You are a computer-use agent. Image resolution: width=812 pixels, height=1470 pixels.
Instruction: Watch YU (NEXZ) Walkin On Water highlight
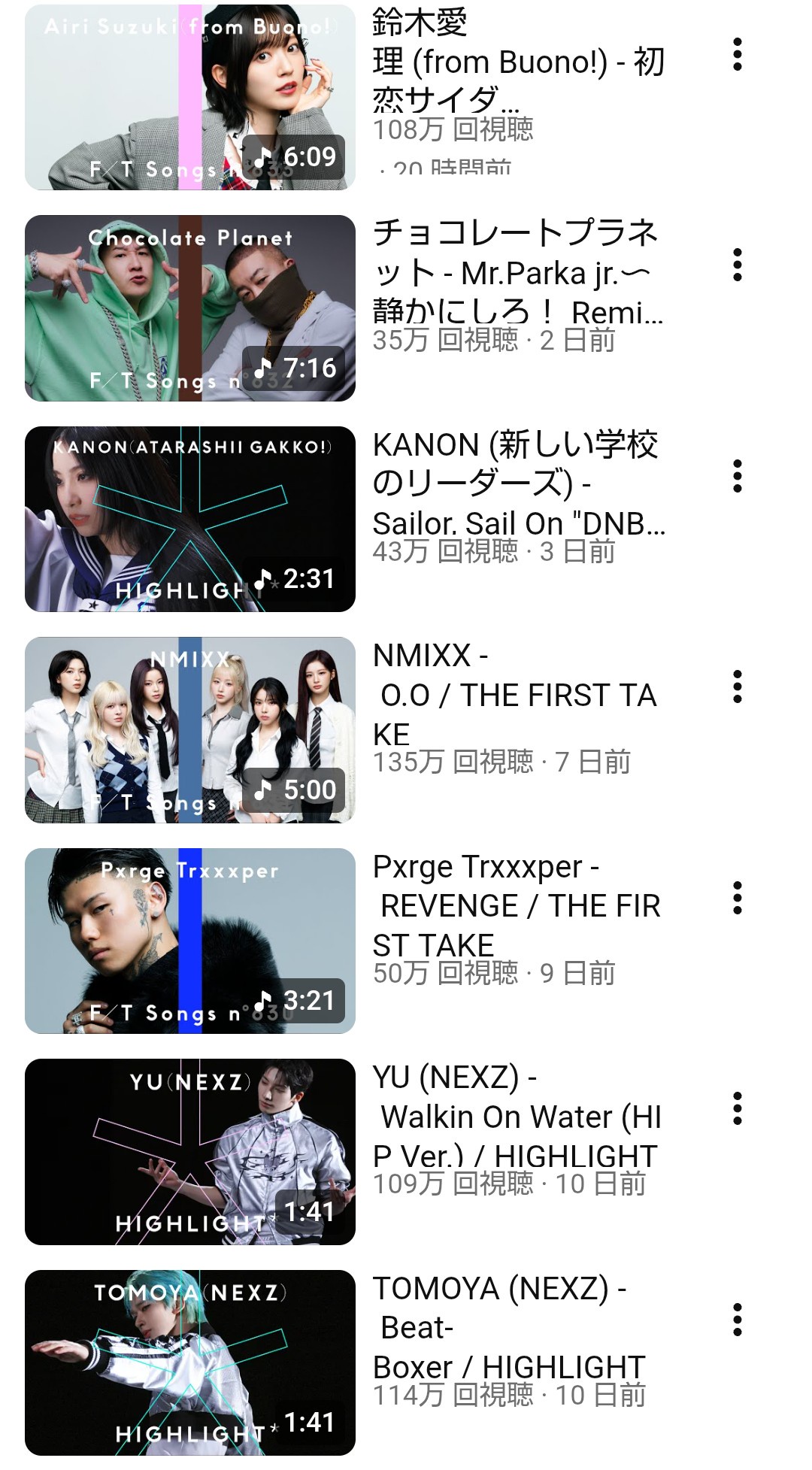click(189, 1152)
